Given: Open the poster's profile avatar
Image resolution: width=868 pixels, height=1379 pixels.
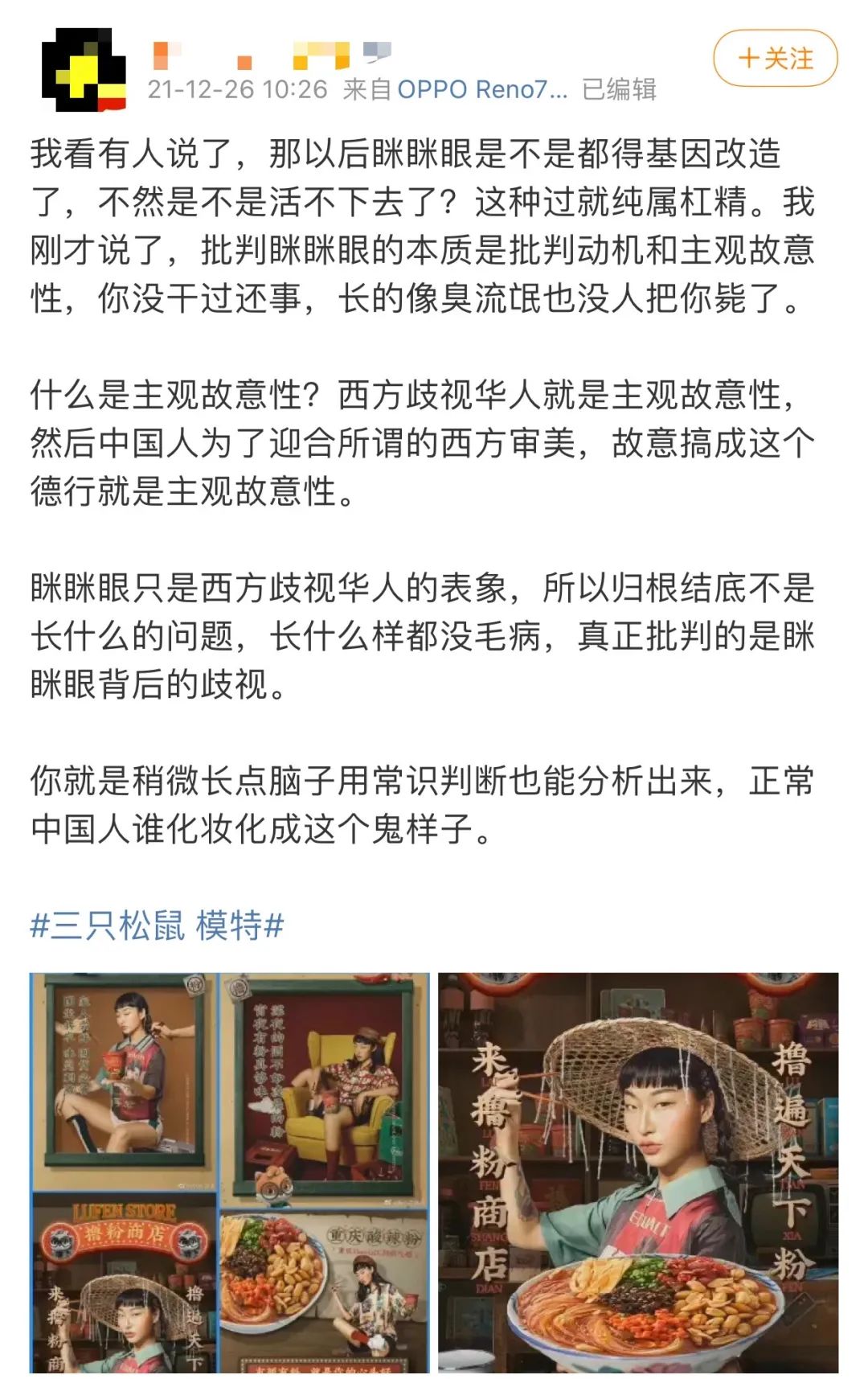Looking at the screenshot, I should [x=84, y=70].
